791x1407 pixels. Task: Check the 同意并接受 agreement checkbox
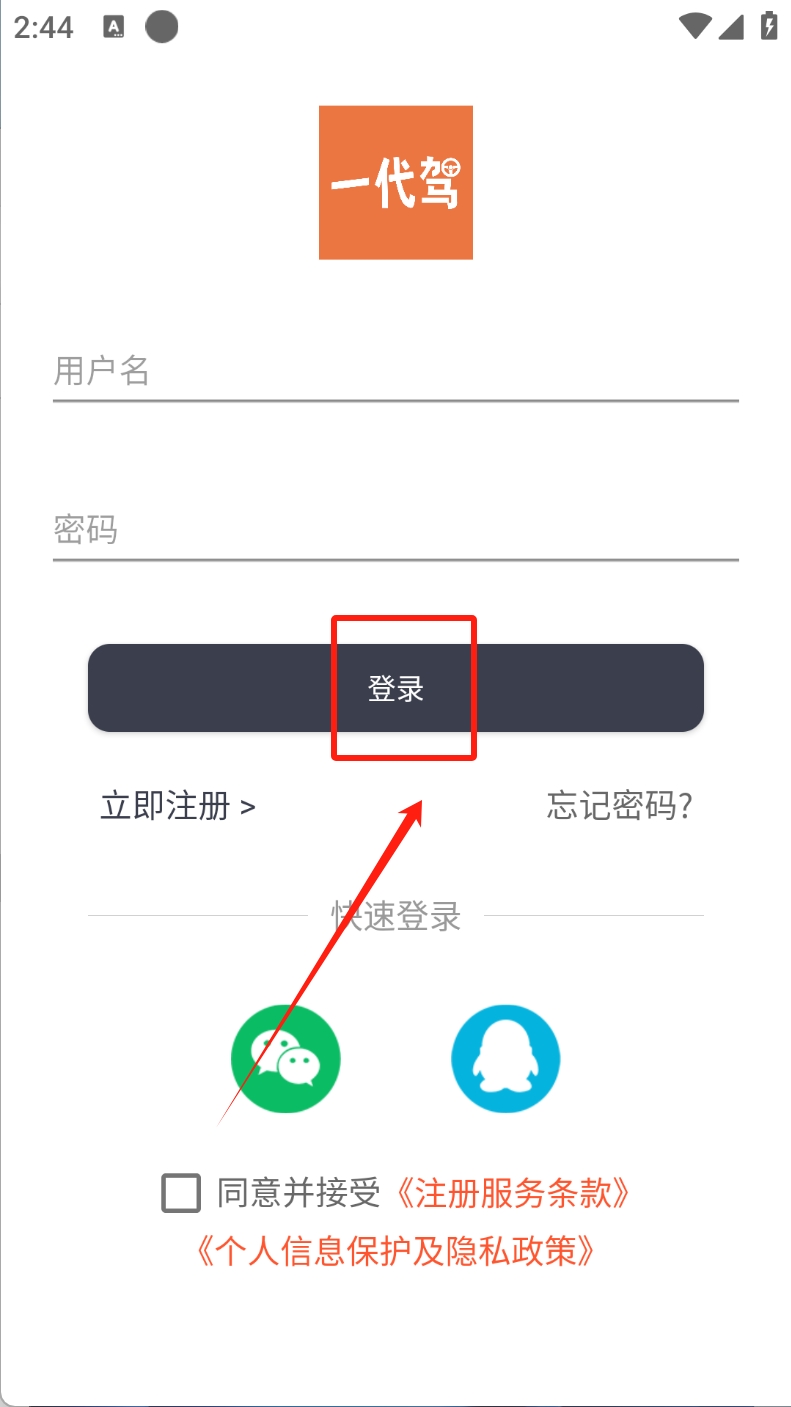pyautogui.click(x=181, y=1193)
